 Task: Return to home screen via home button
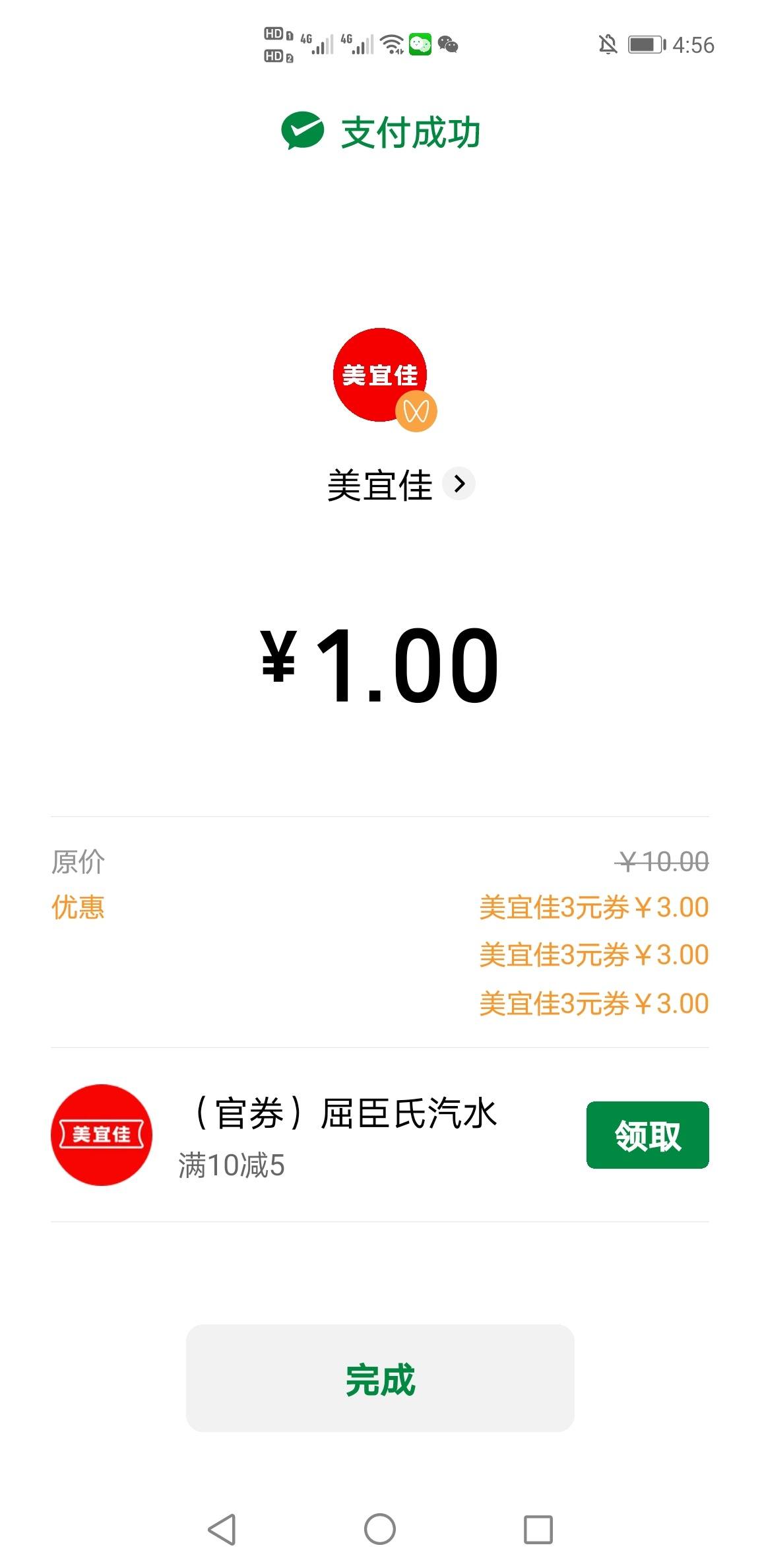380,1529
